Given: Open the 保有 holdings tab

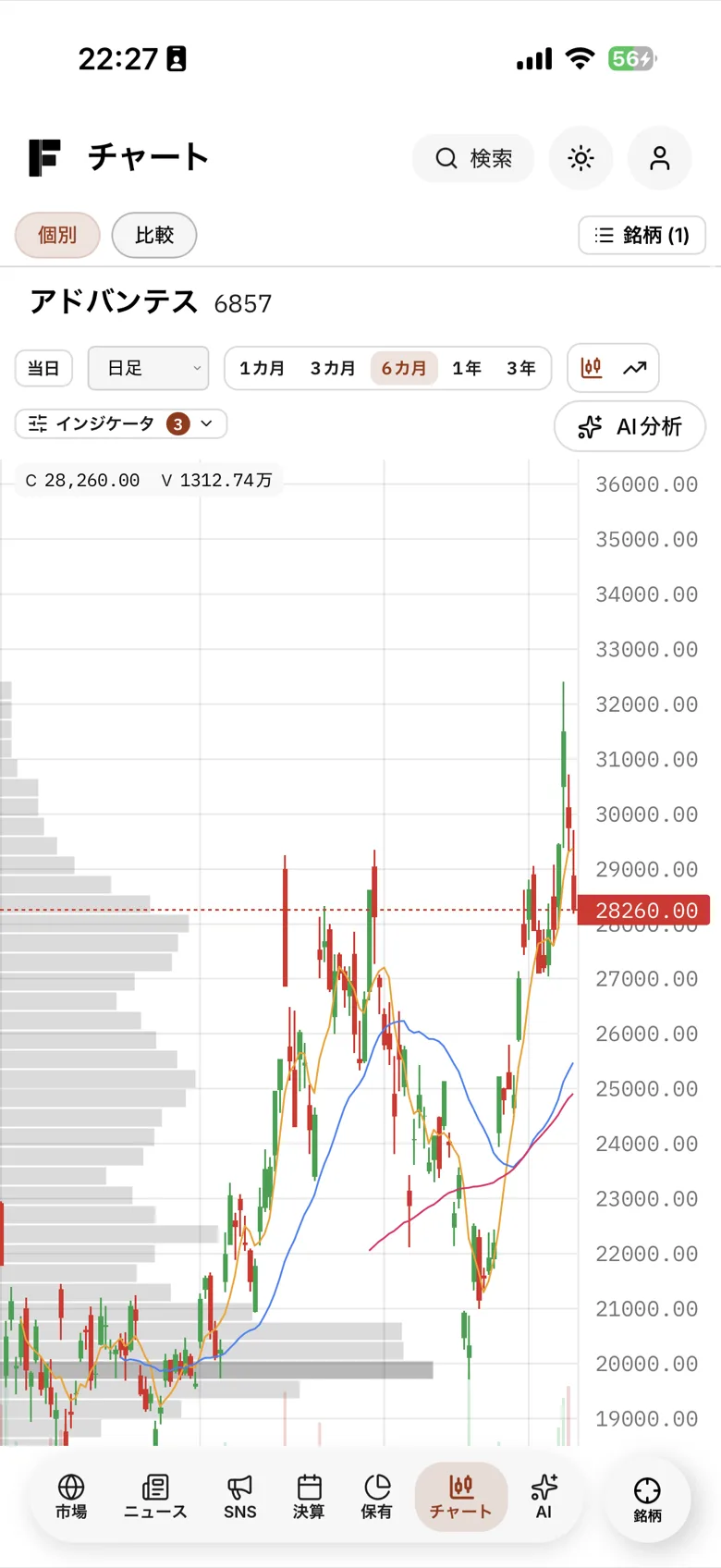Looking at the screenshot, I should tap(377, 1497).
